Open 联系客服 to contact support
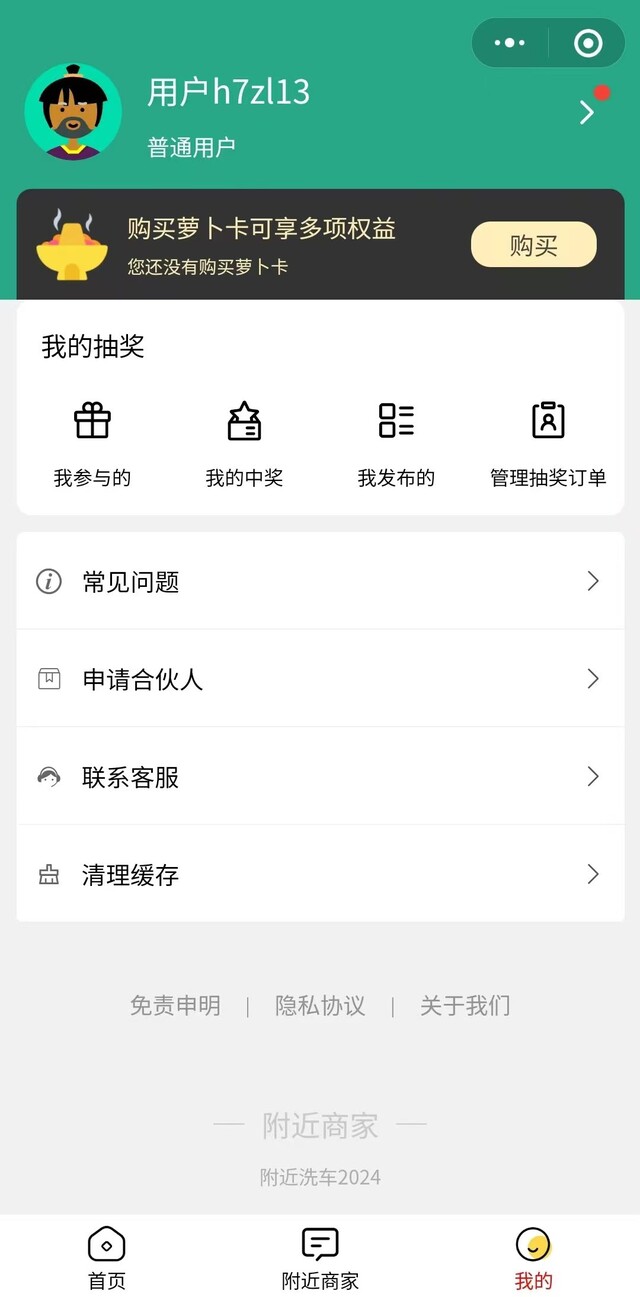This screenshot has height=1297, width=640. [320, 777]
